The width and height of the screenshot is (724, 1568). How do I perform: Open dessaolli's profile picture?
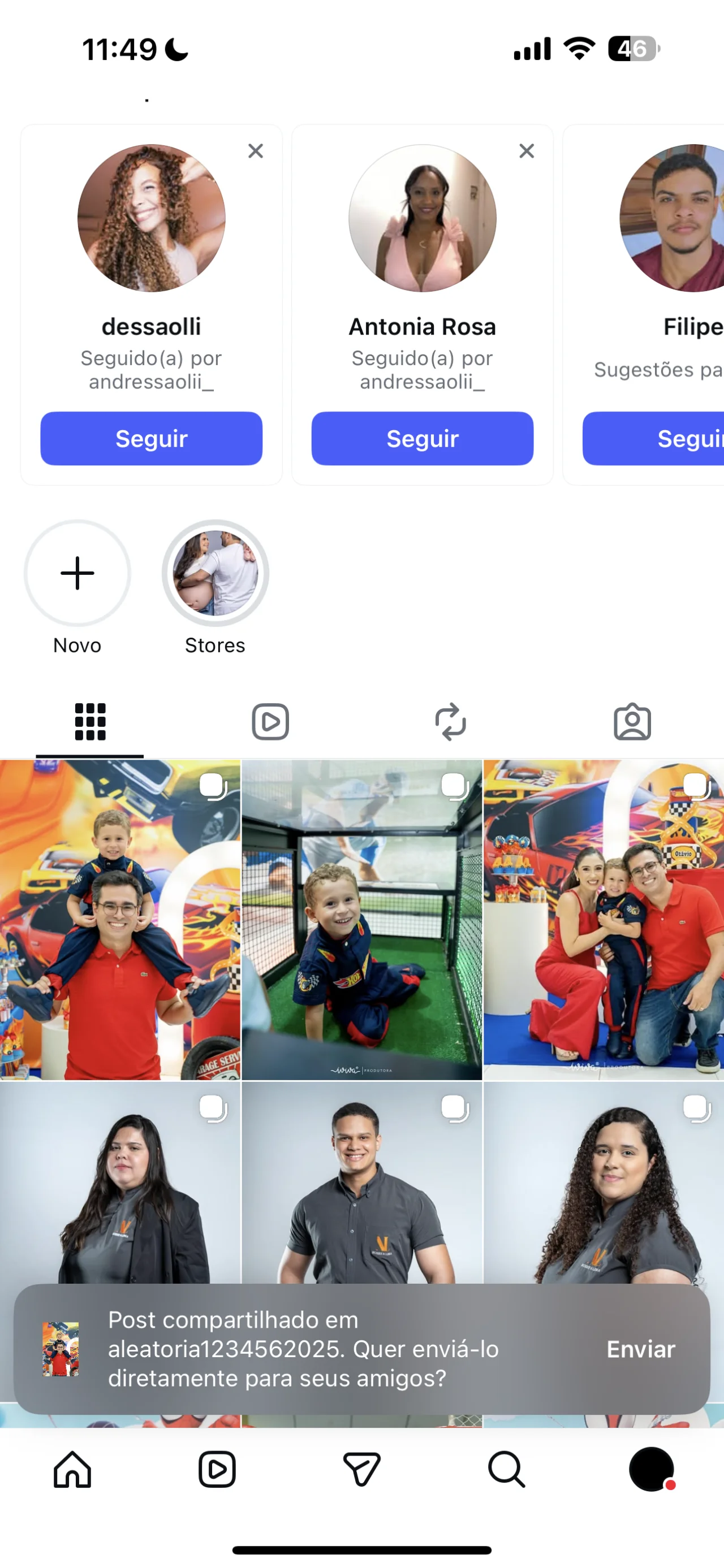151,218
